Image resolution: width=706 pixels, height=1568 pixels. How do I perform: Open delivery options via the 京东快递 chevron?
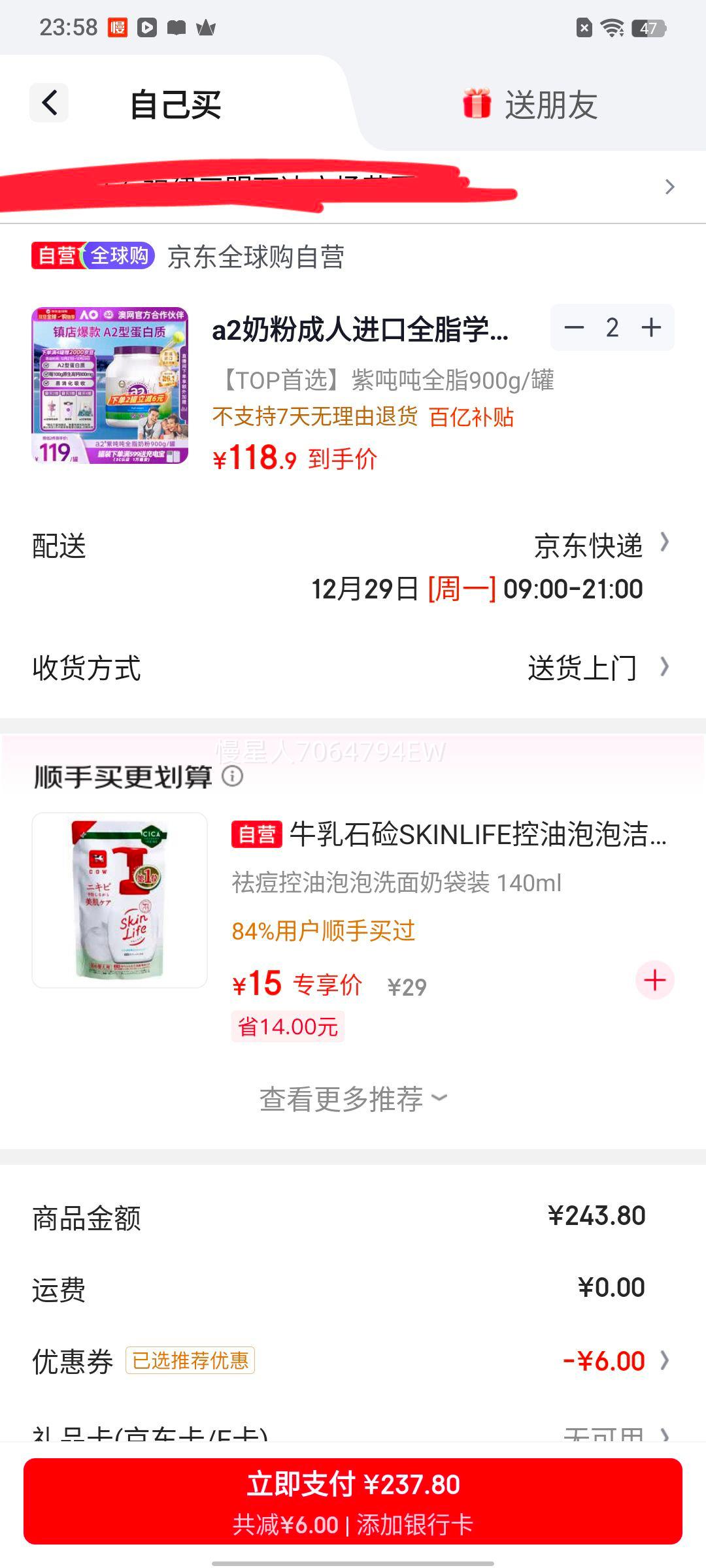coord(664,542)
